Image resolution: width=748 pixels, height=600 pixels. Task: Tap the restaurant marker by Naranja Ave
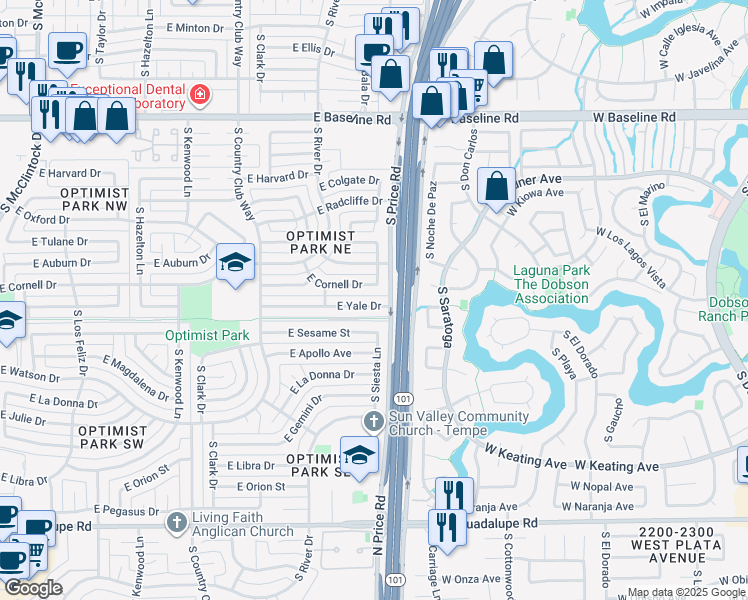click(454, 493)
